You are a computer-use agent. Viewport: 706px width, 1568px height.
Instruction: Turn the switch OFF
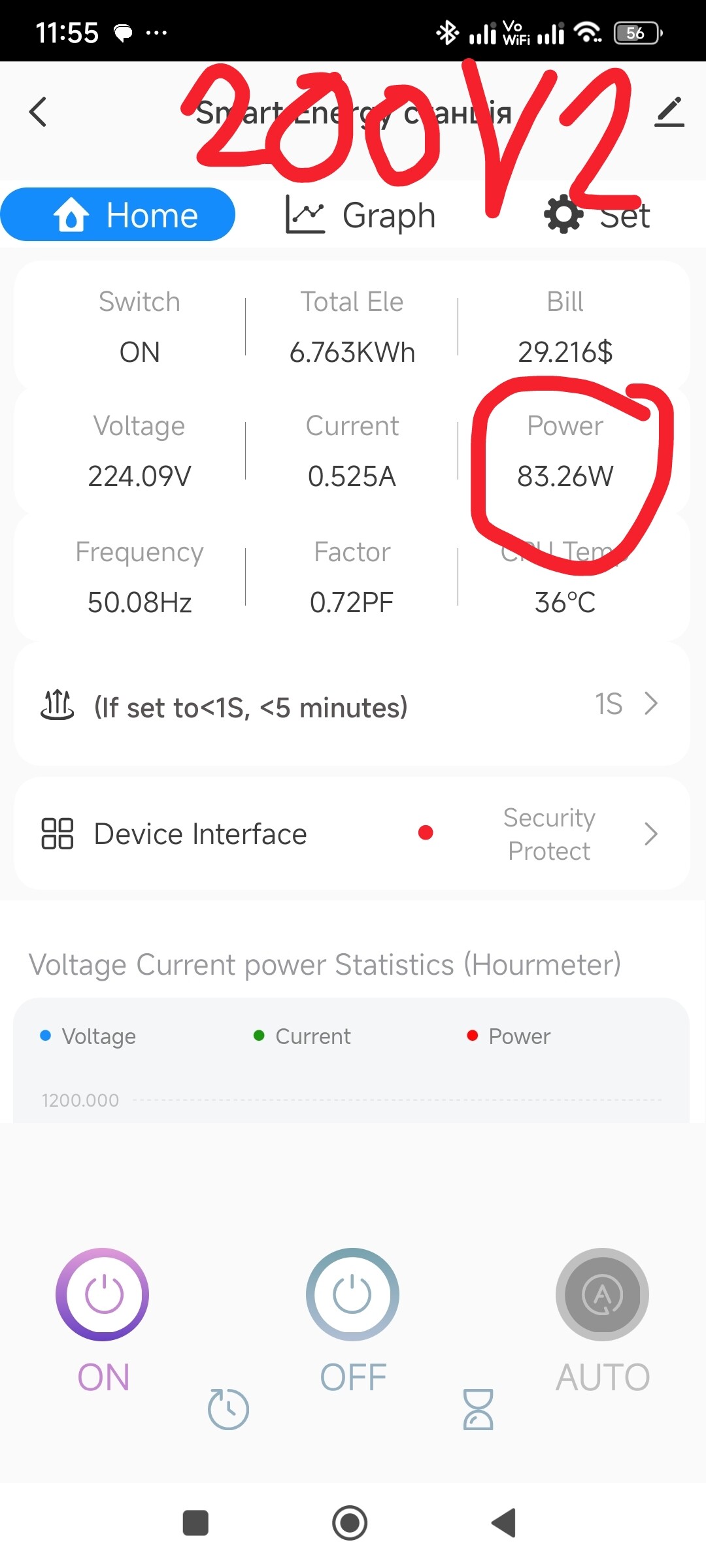point(352,1295)
